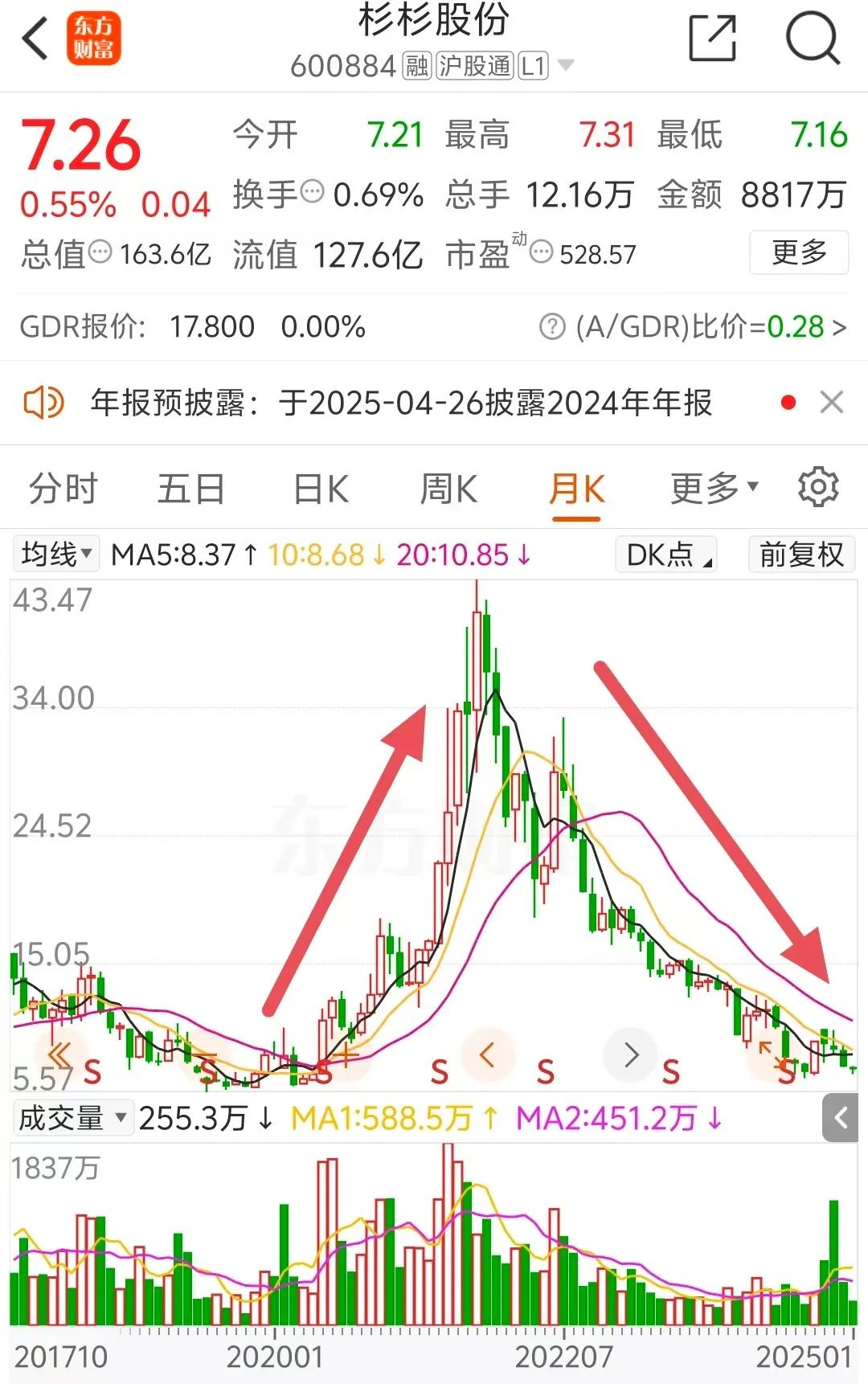Switch to the 分时 tab
This screenshot has height=1384, width=868.
pos(62,487)
